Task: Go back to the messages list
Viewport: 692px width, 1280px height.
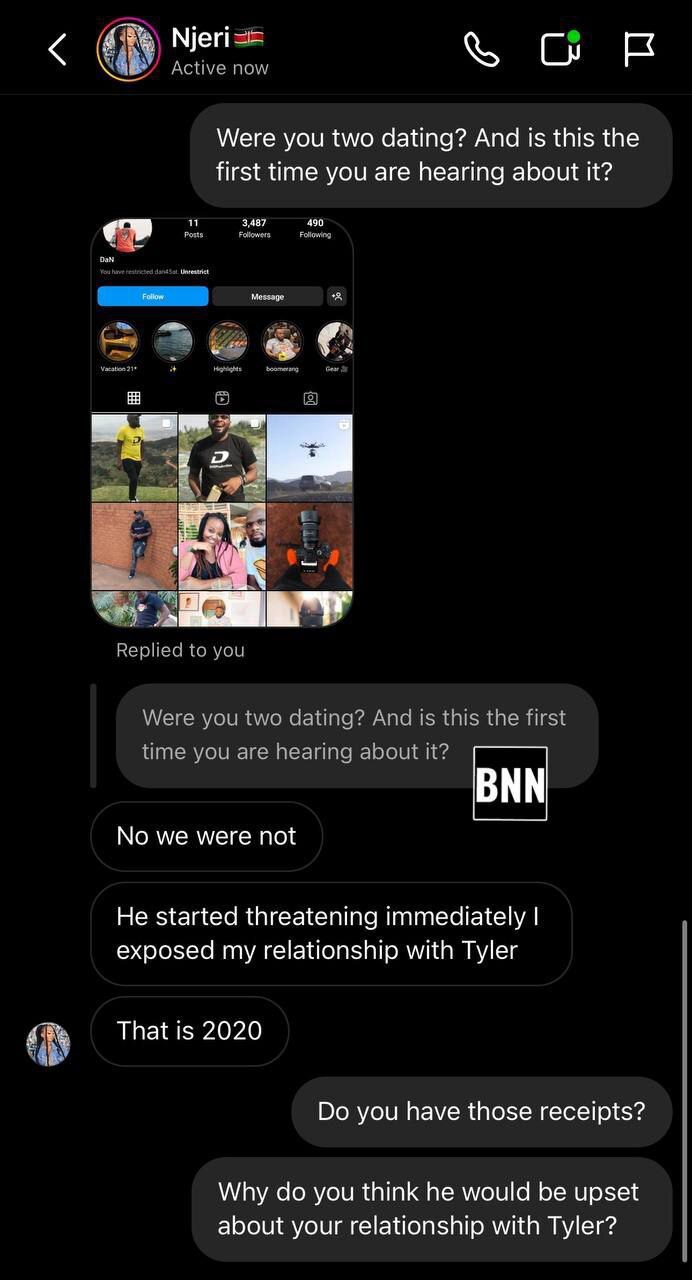Action: coord(58,49)
